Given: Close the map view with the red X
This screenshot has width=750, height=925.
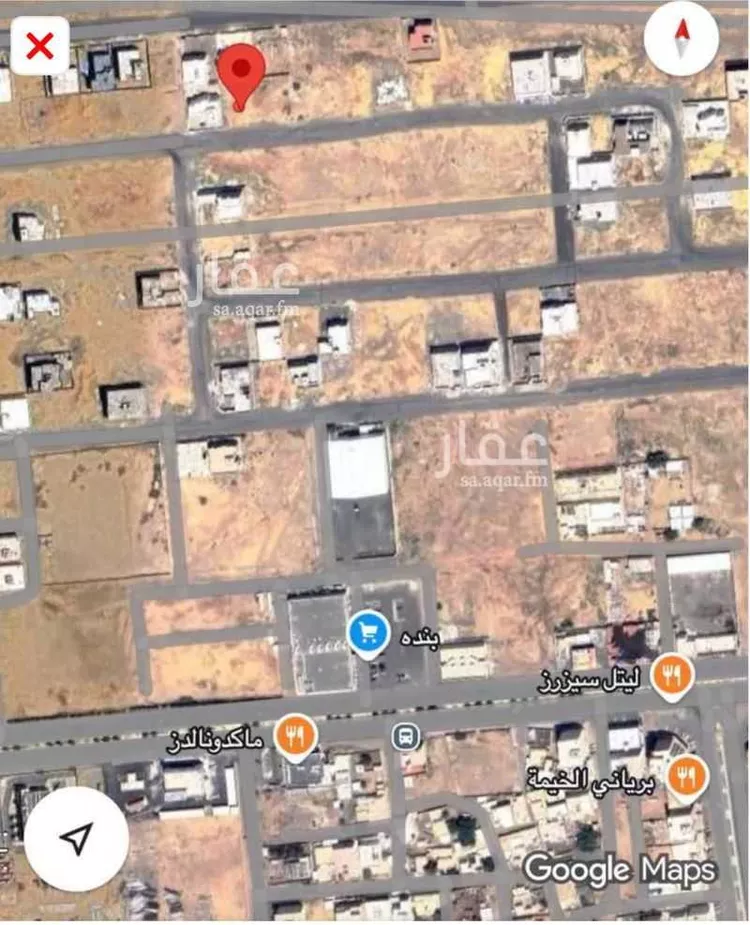Looking at the screenshot, I should (x=40, y=46).
